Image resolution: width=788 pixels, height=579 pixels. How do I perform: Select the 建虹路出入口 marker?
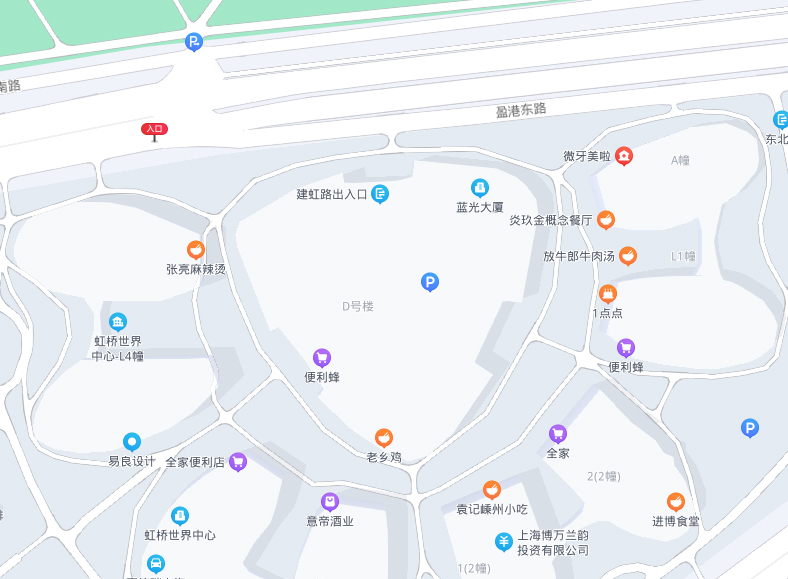[x=380, y=194]
